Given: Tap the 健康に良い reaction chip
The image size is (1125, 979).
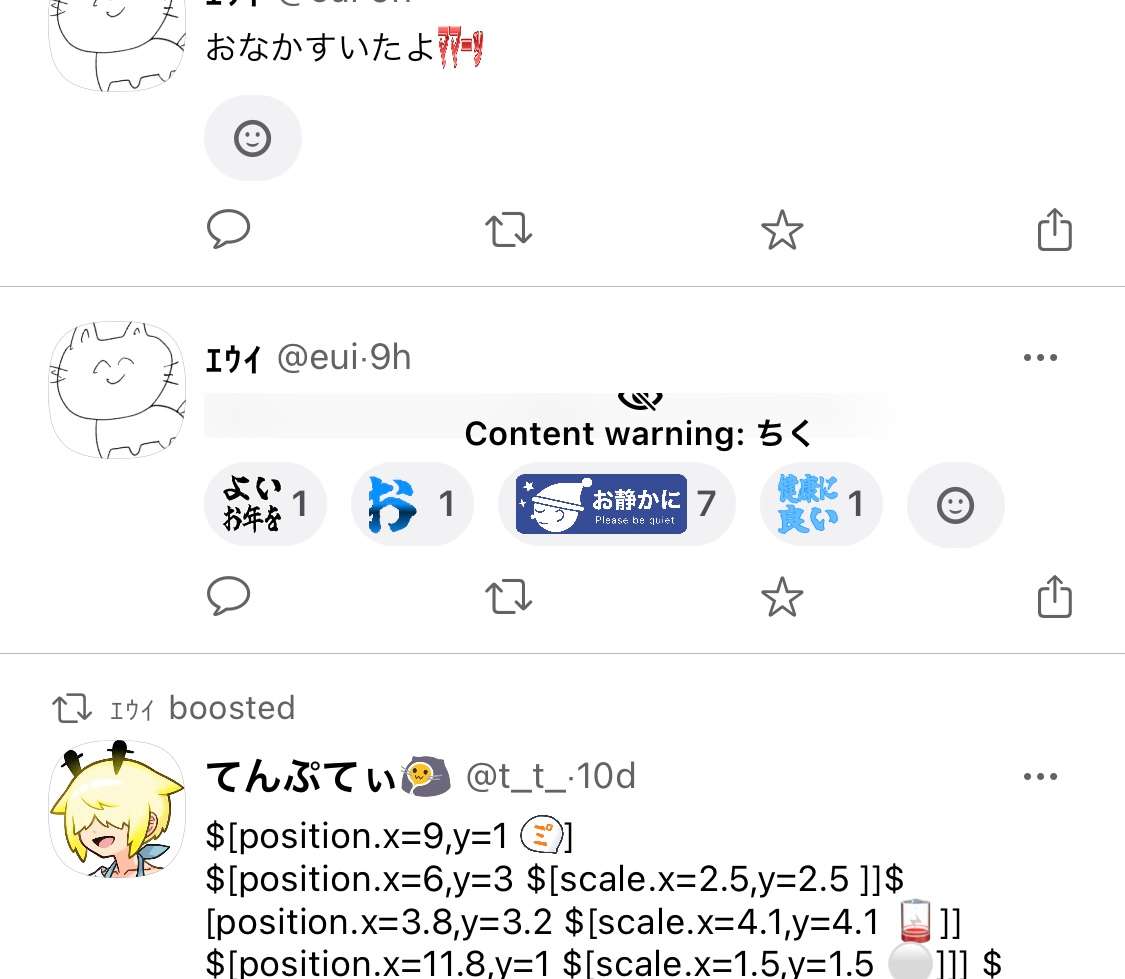Looking at the screenshot, I should click(821, 504).
